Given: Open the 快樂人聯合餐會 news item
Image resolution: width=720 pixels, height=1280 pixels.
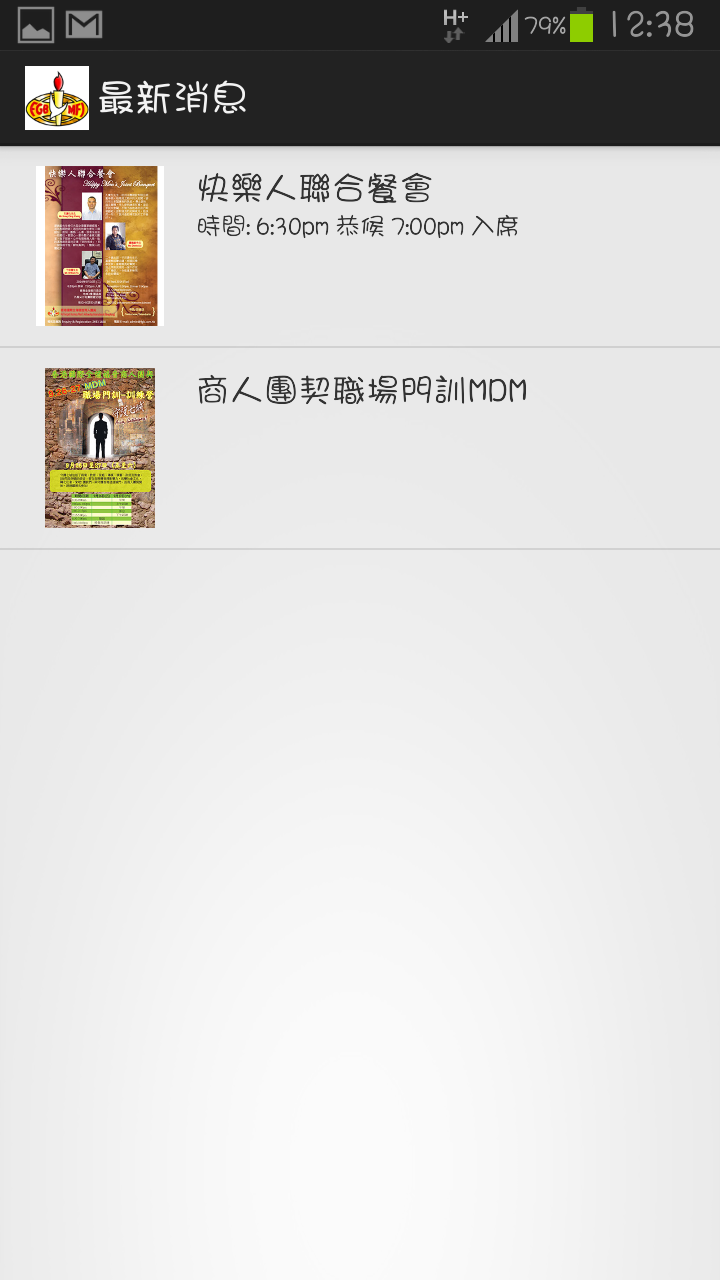Looking at the screenshot, I should (360, 246).
